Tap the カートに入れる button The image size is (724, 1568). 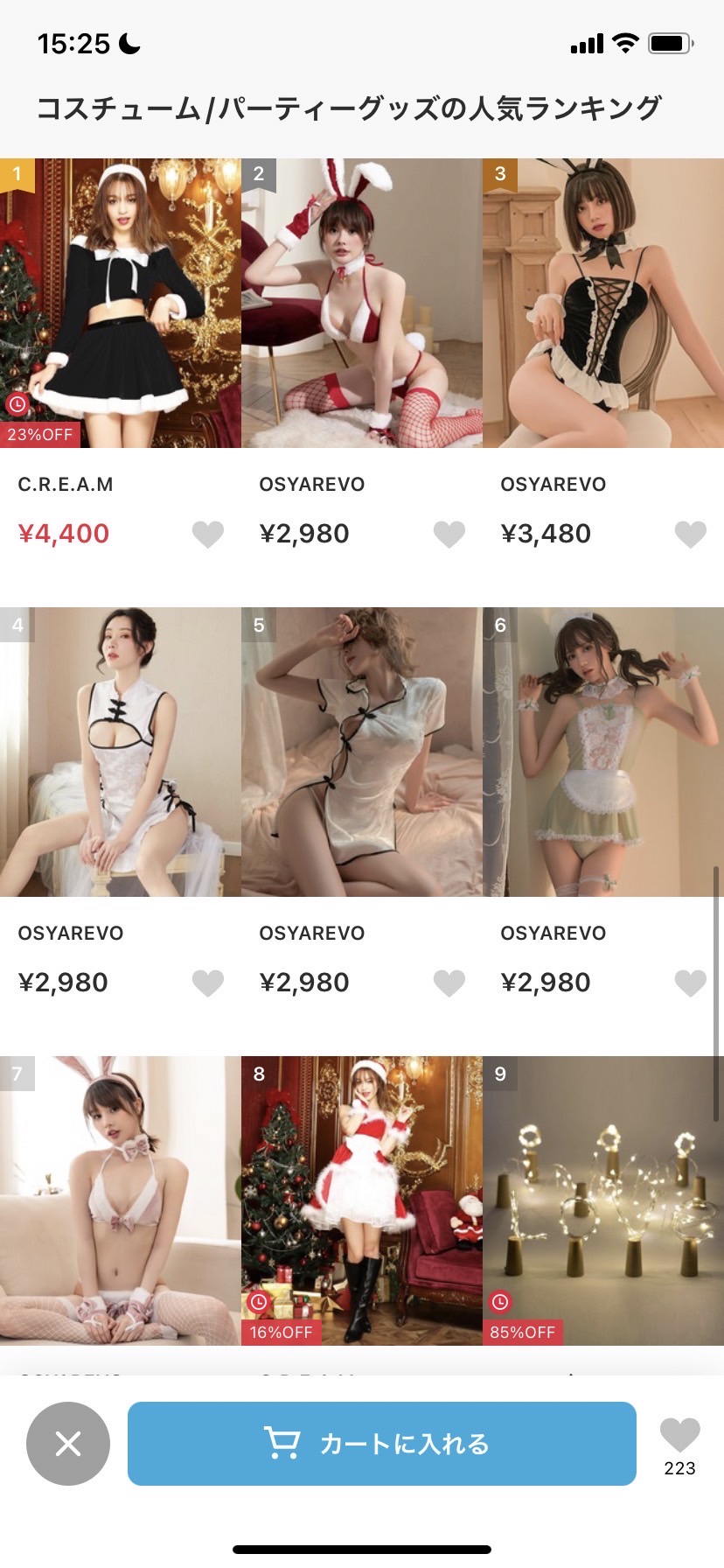[382, 1444]
